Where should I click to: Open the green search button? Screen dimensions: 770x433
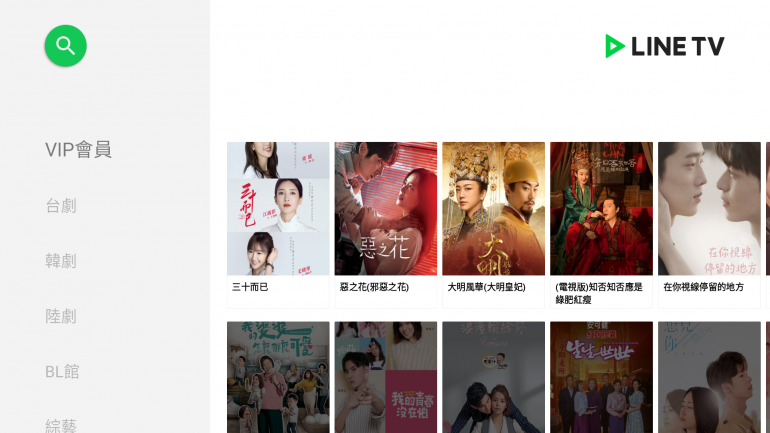pos(66,46)
